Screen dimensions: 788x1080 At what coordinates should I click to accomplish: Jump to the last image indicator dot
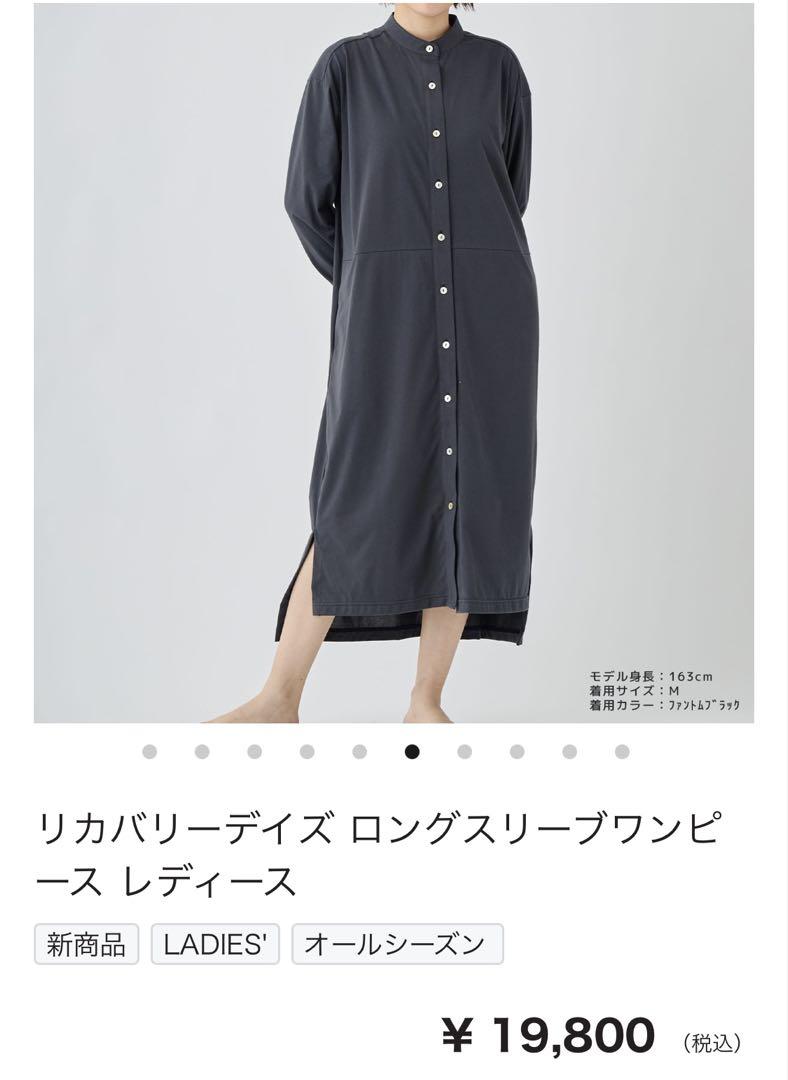click(622, 752)
